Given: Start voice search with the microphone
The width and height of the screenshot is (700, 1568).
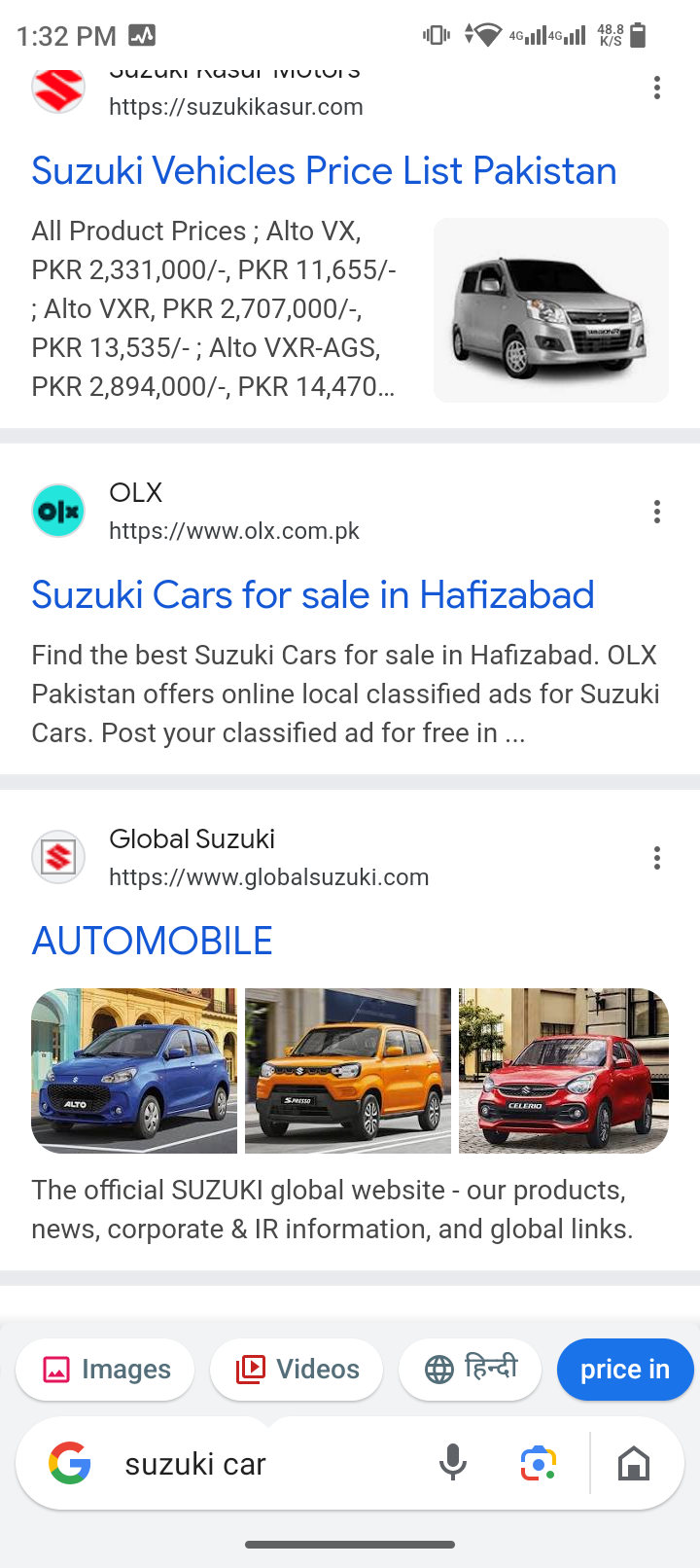Looking at the screenshot, I should point(452,1464).
